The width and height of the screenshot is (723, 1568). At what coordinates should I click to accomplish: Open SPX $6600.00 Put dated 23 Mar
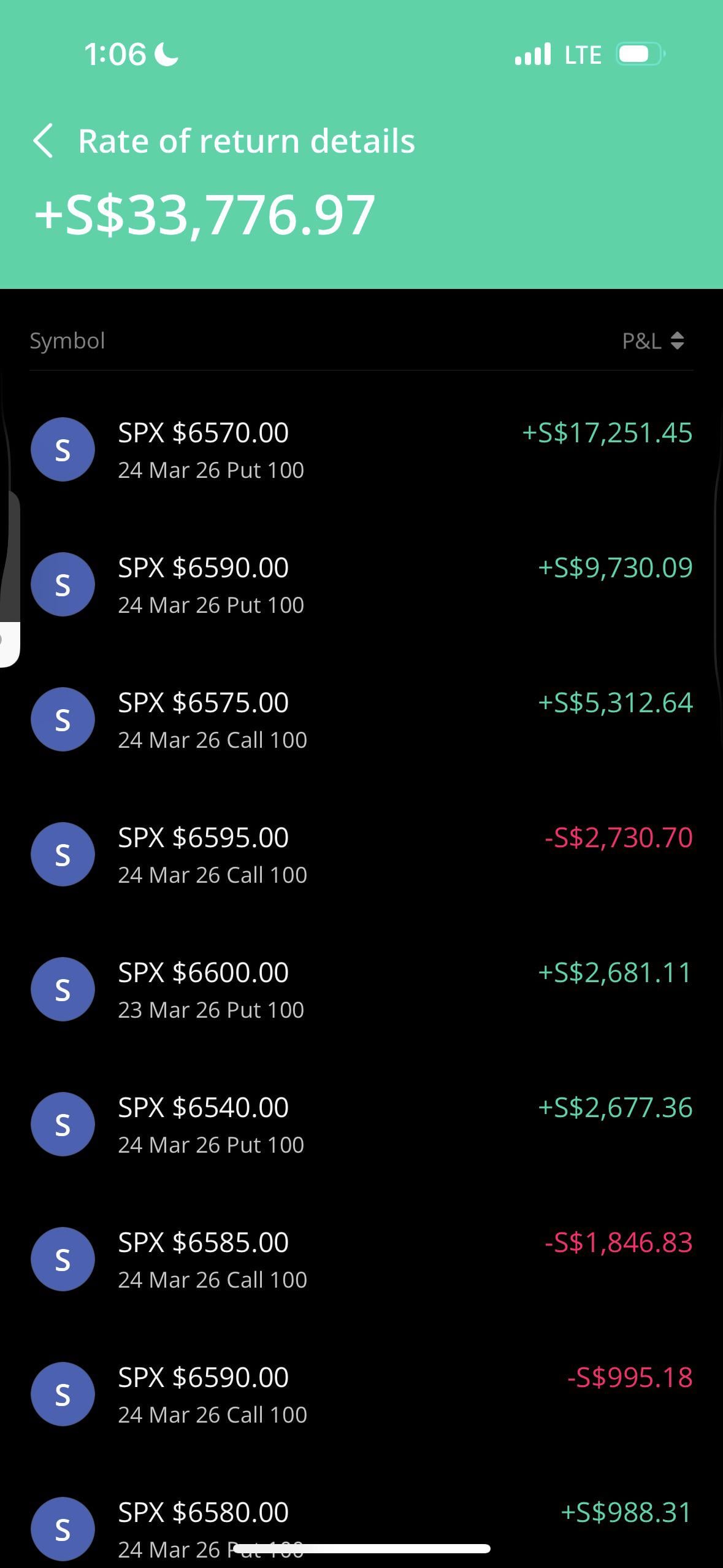pos(361,990)
